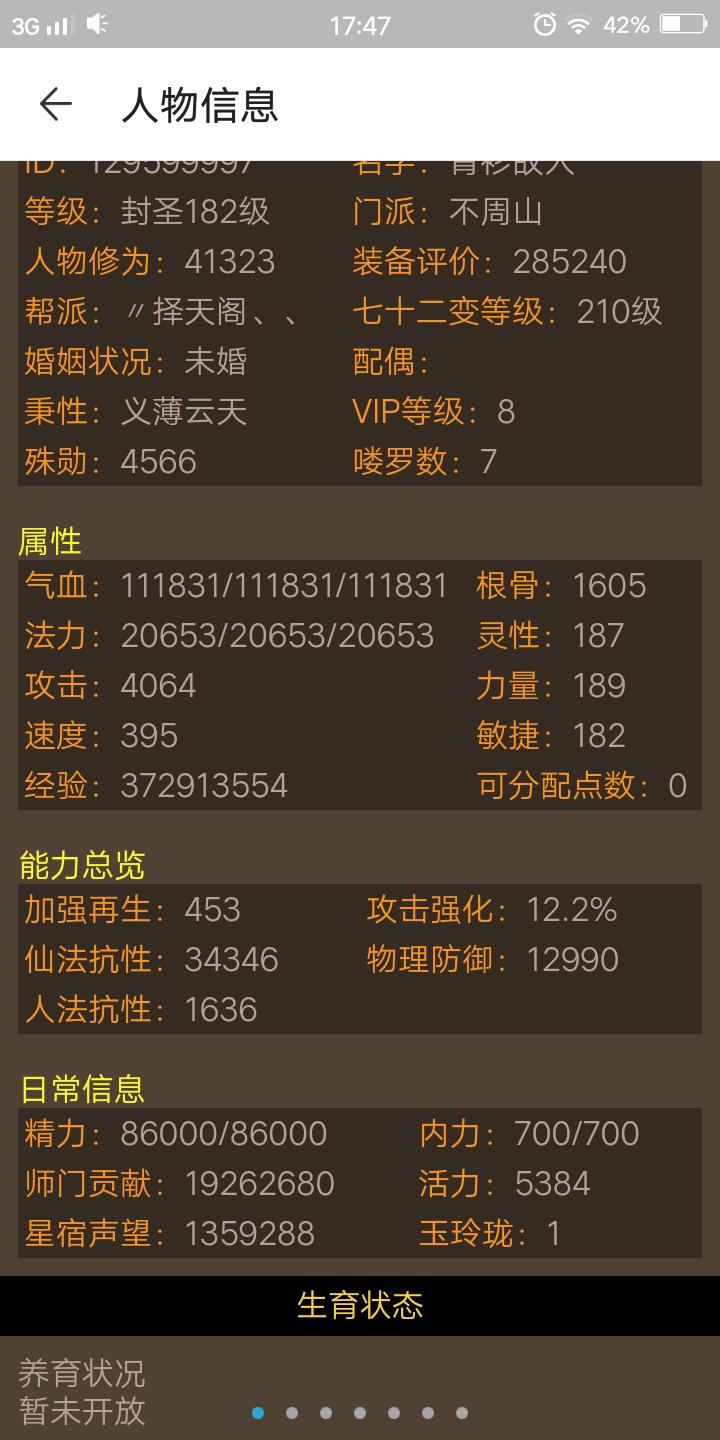Go back from 人物信息 screen
The width and height of the screenshot is (720, 1440).
55,104
